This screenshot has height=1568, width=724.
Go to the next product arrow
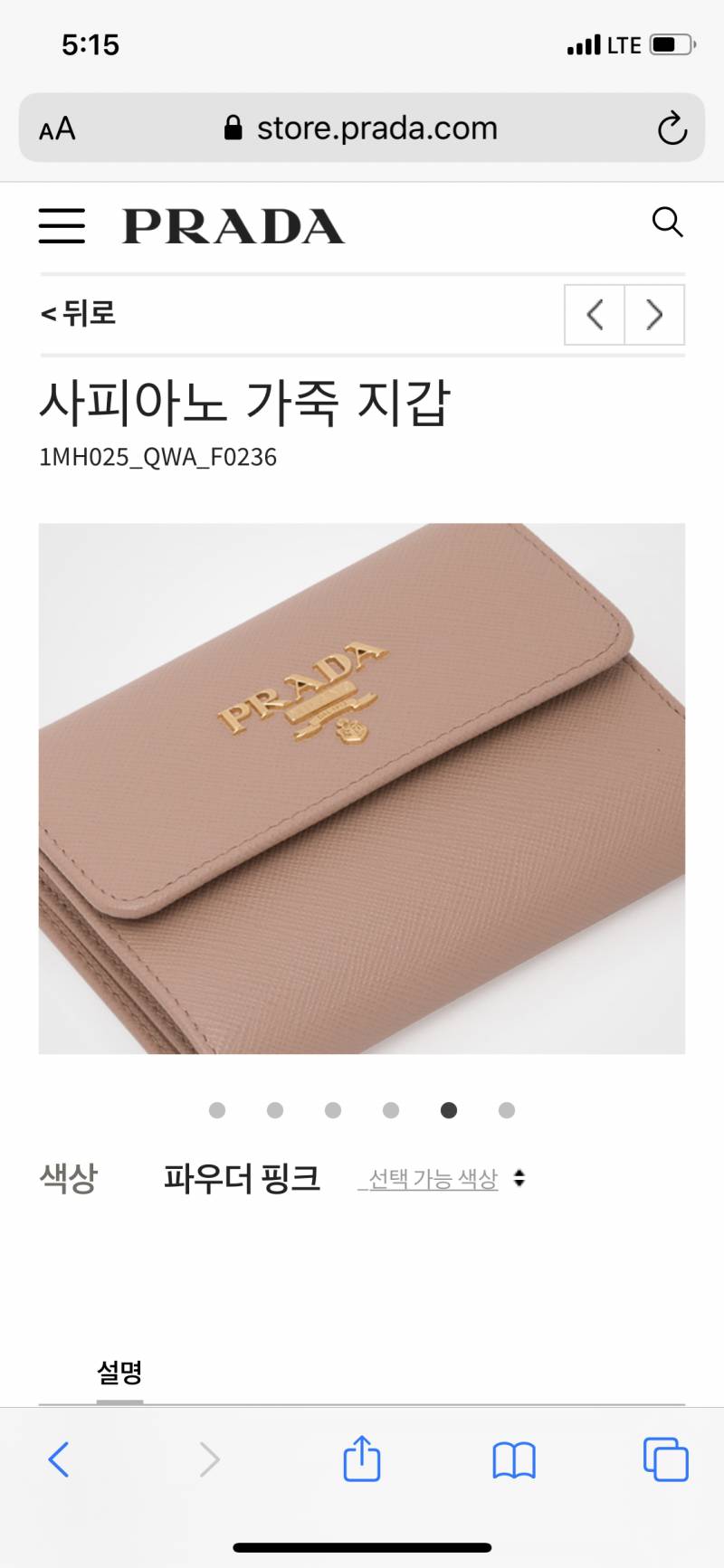654,315
